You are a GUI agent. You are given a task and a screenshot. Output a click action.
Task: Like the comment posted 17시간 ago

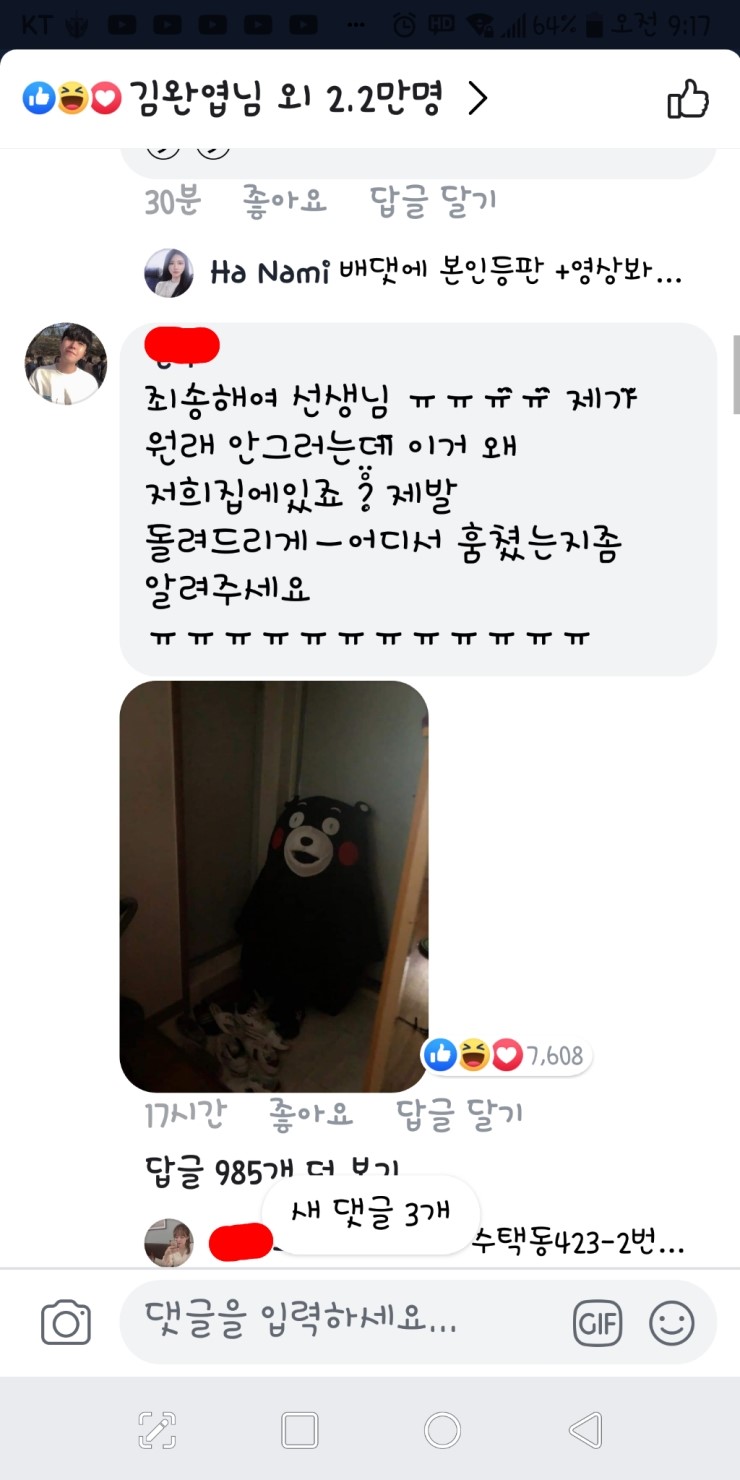(x=311, y=1113)
